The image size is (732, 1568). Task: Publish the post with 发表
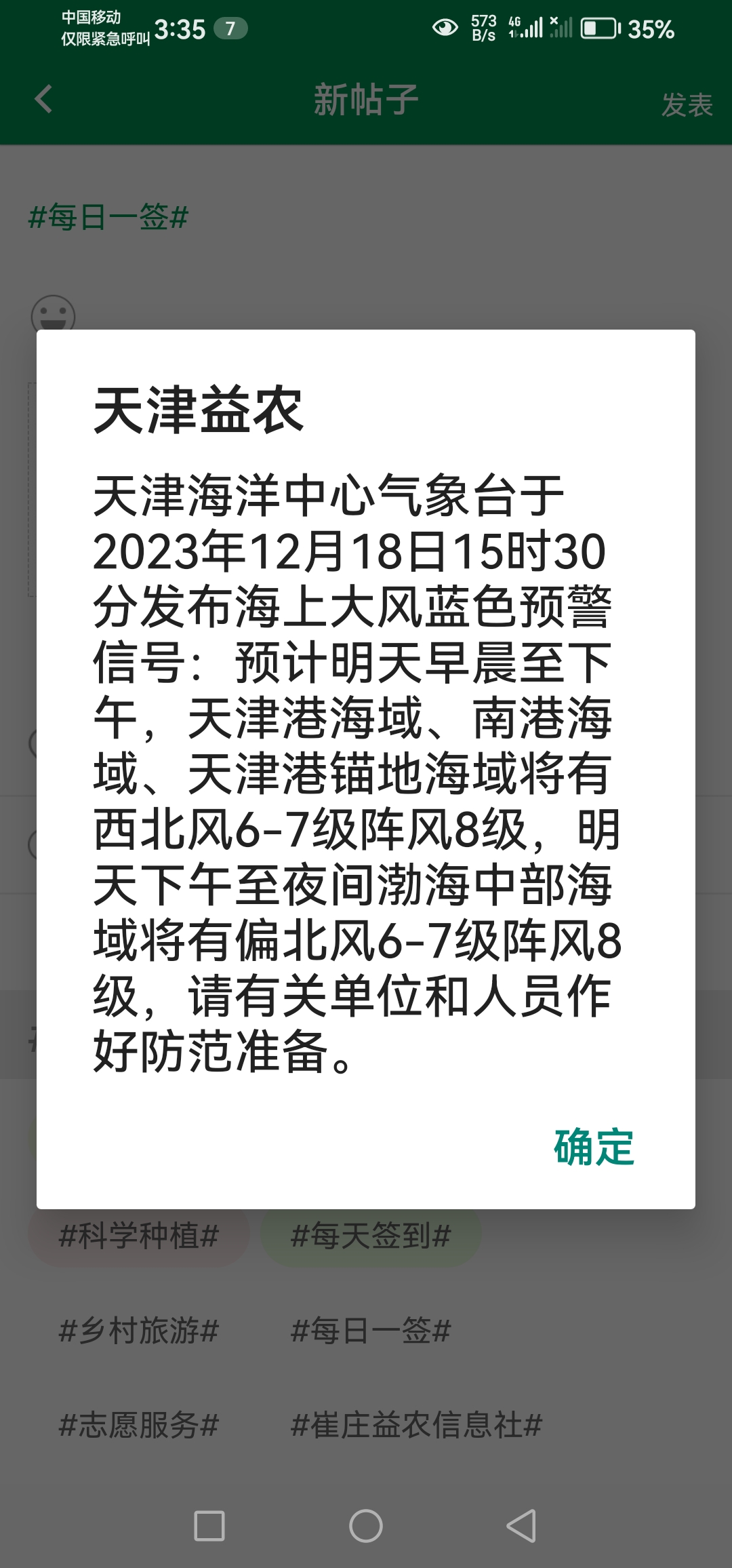687,105
